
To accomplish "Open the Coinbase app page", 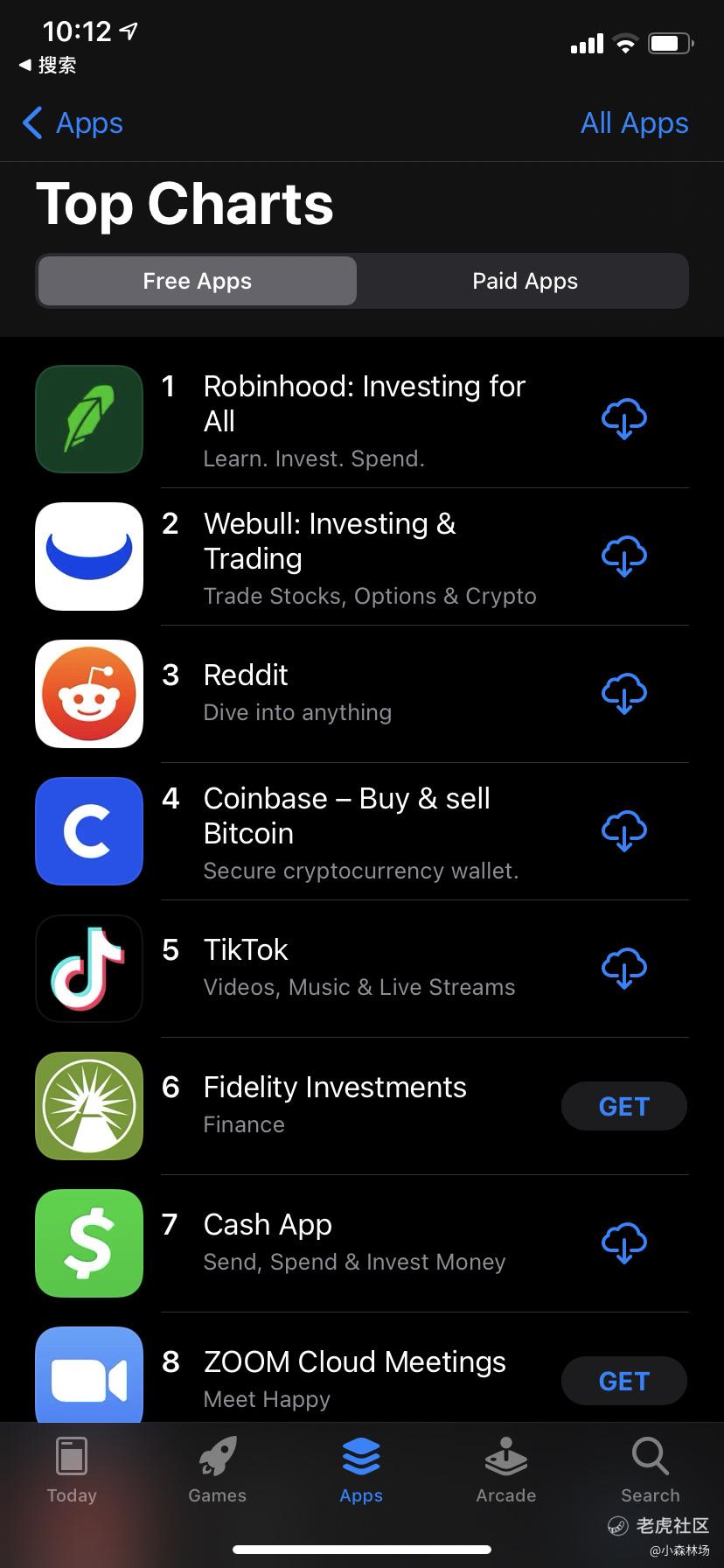I will 362,831.
